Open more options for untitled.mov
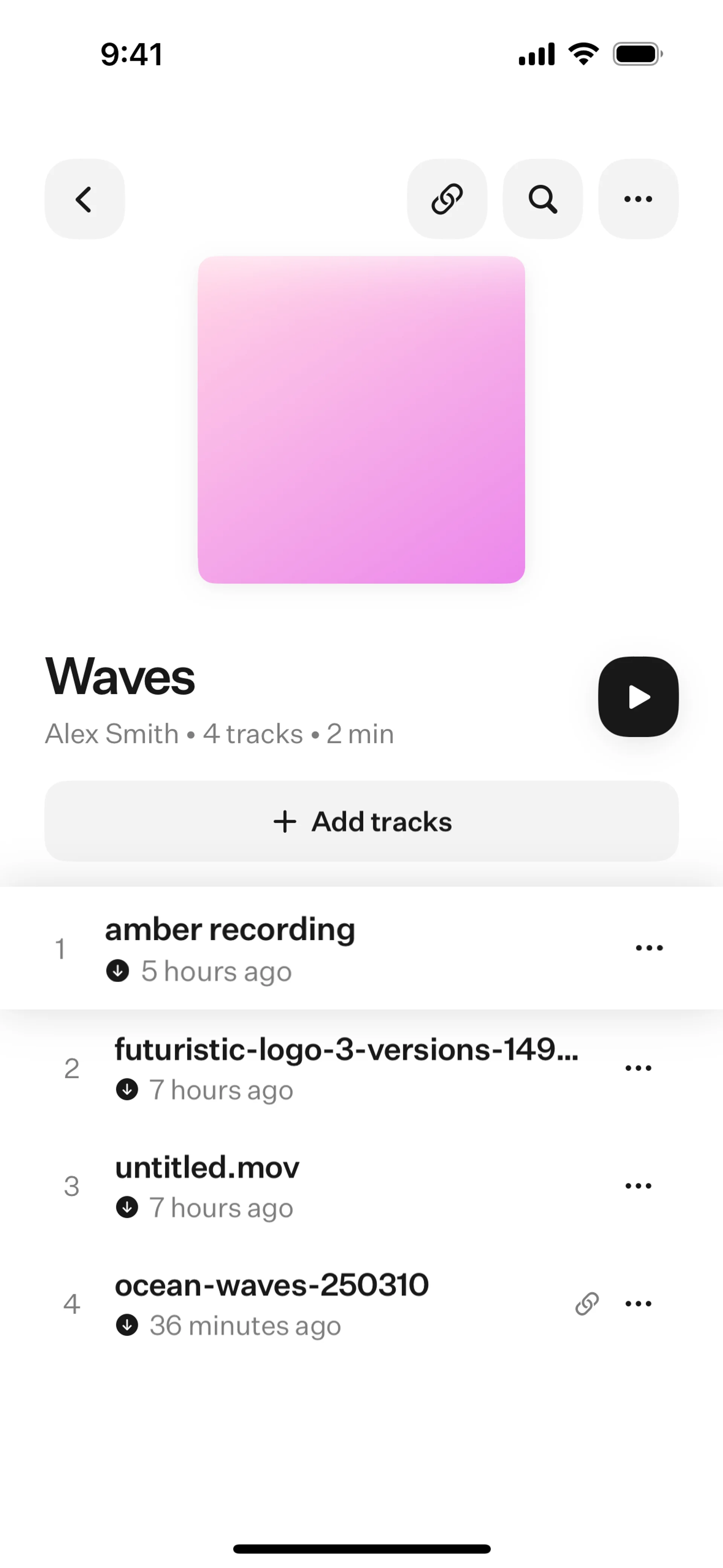 [638, 1186]
